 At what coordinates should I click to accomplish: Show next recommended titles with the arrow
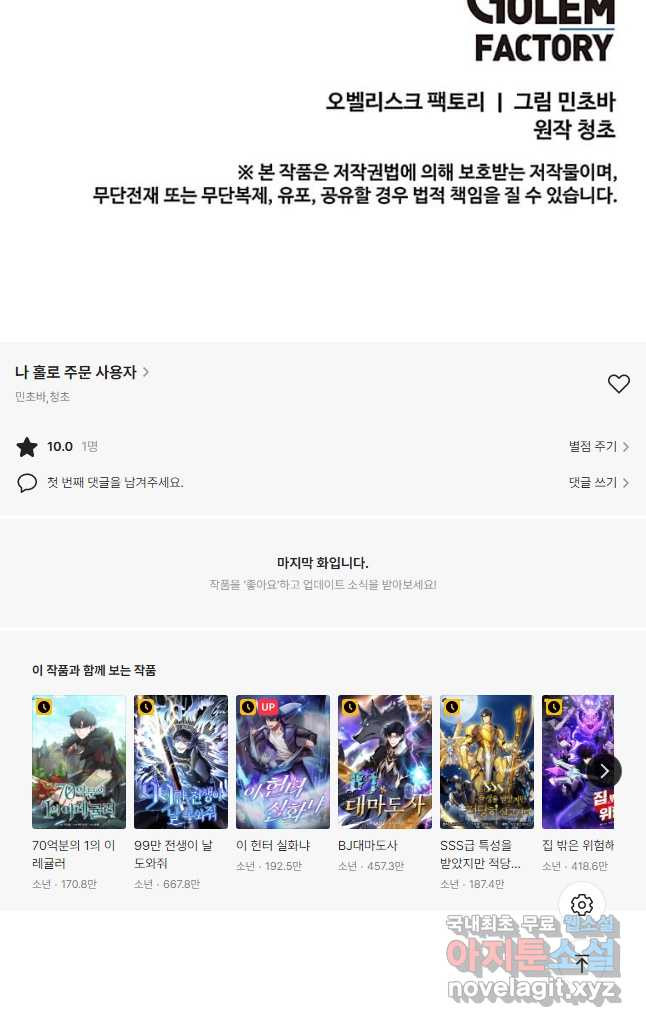(604, 770)
